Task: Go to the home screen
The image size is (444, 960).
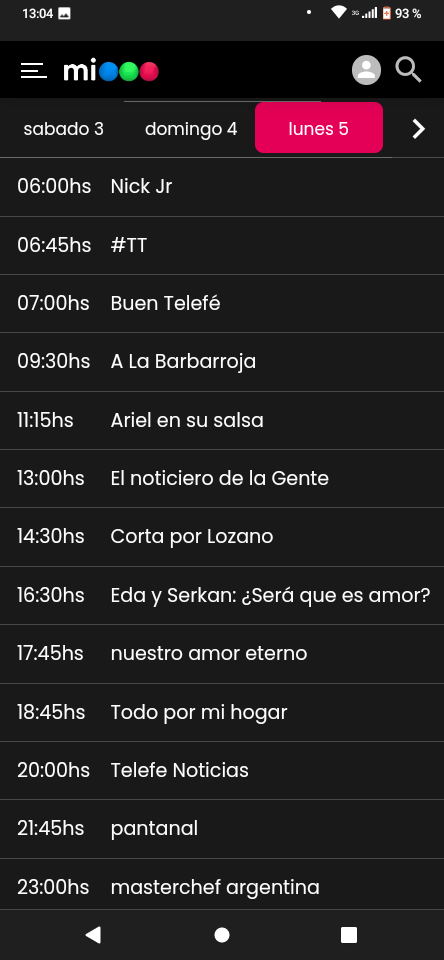Action: [x=222, y=934]
